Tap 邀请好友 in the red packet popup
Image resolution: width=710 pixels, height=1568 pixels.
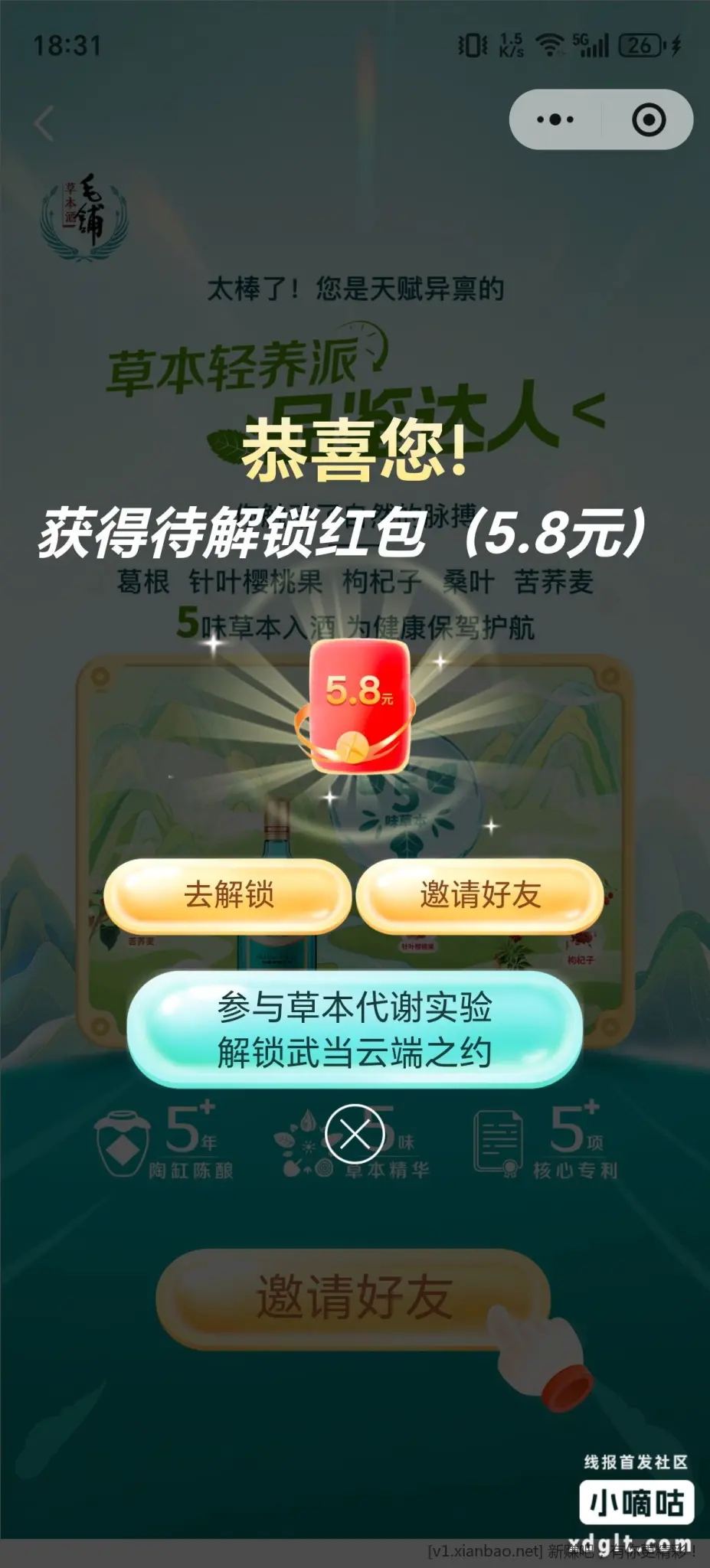(480, 895)
